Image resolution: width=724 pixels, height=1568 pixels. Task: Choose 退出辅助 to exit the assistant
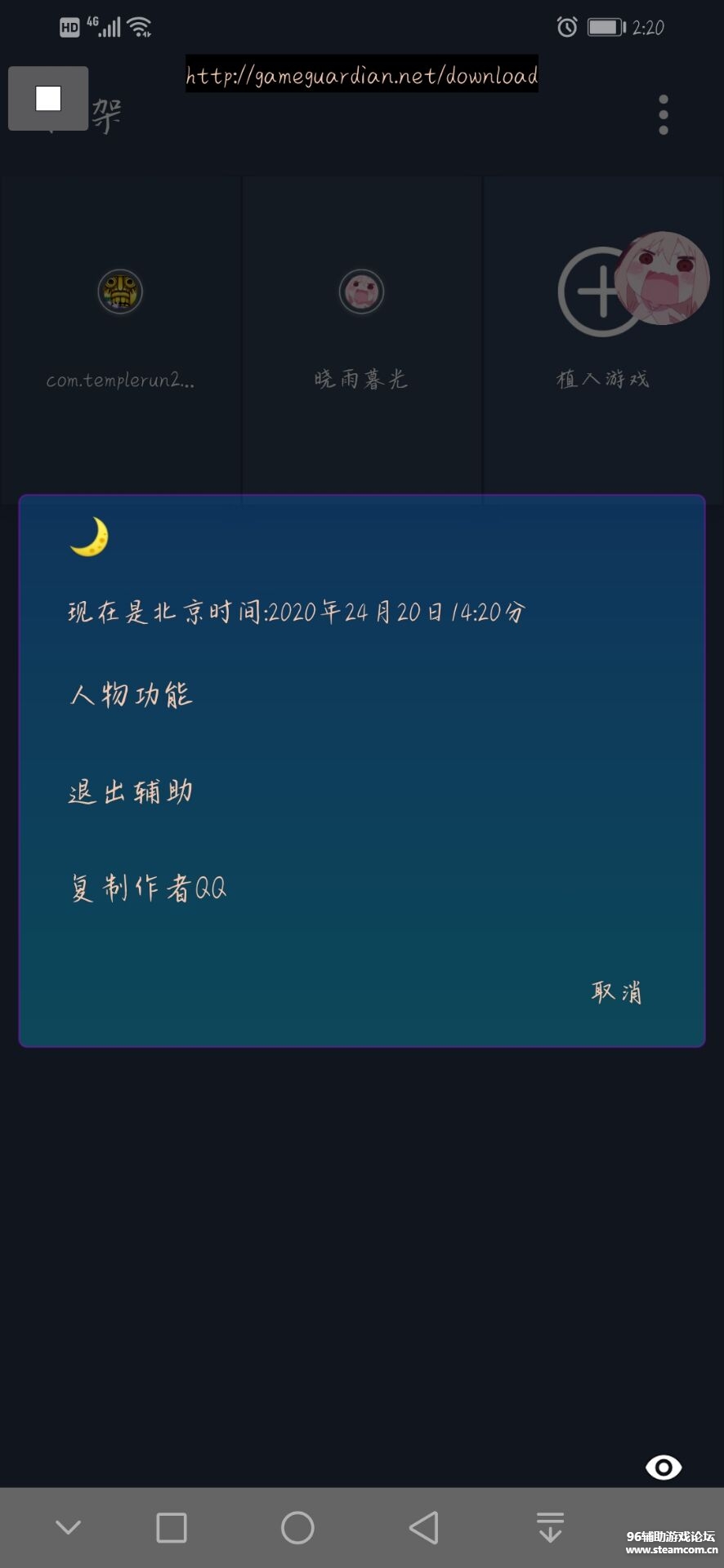[129, 791]
